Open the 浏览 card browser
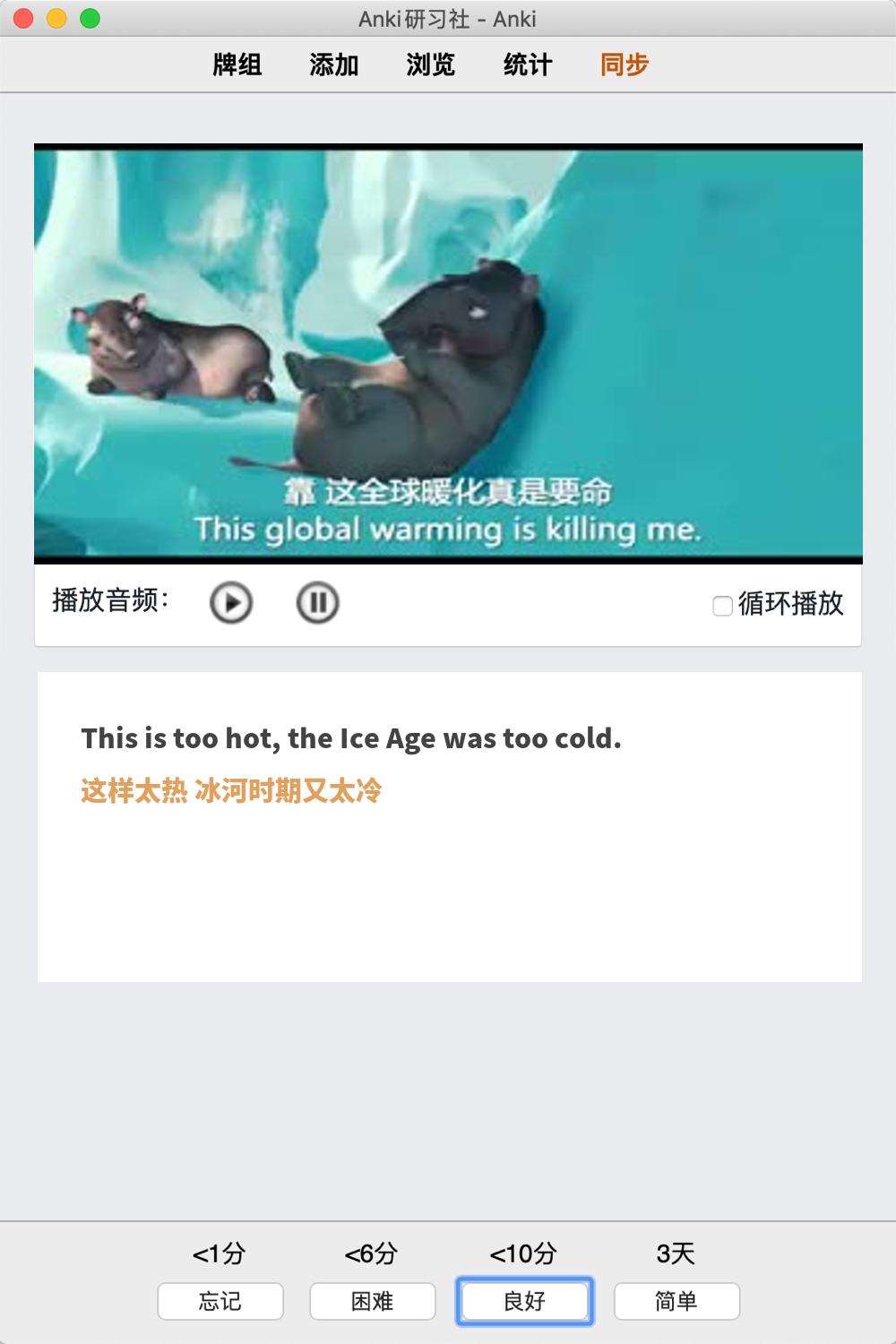Viewport: 896px width, 1344px height. coord(431,65)
